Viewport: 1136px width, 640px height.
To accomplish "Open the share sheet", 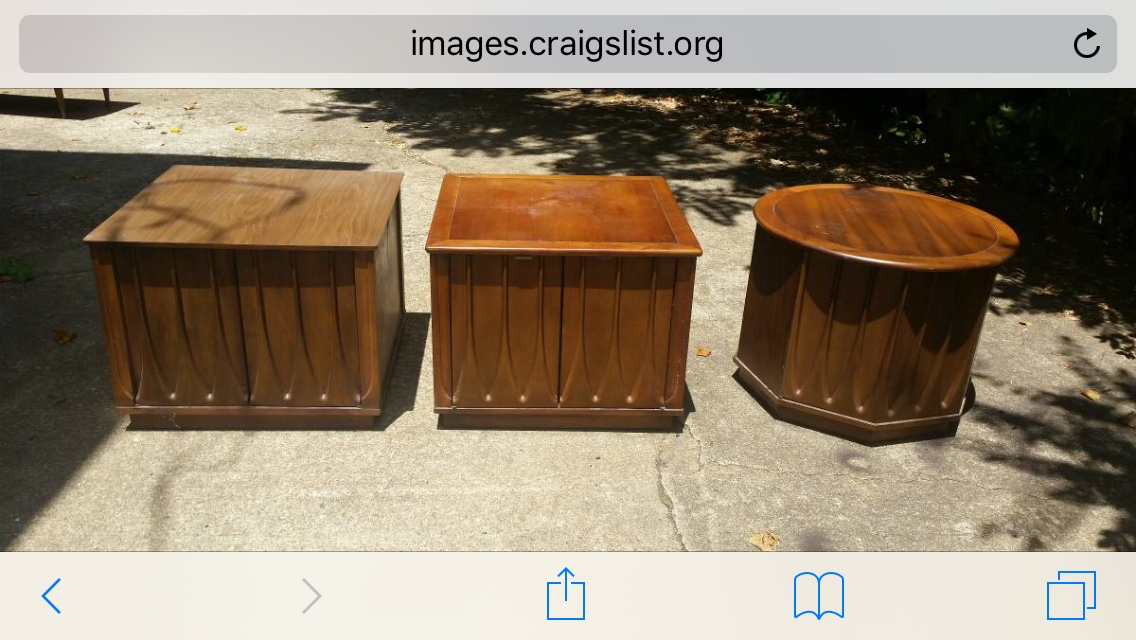I will coord(566,594).
